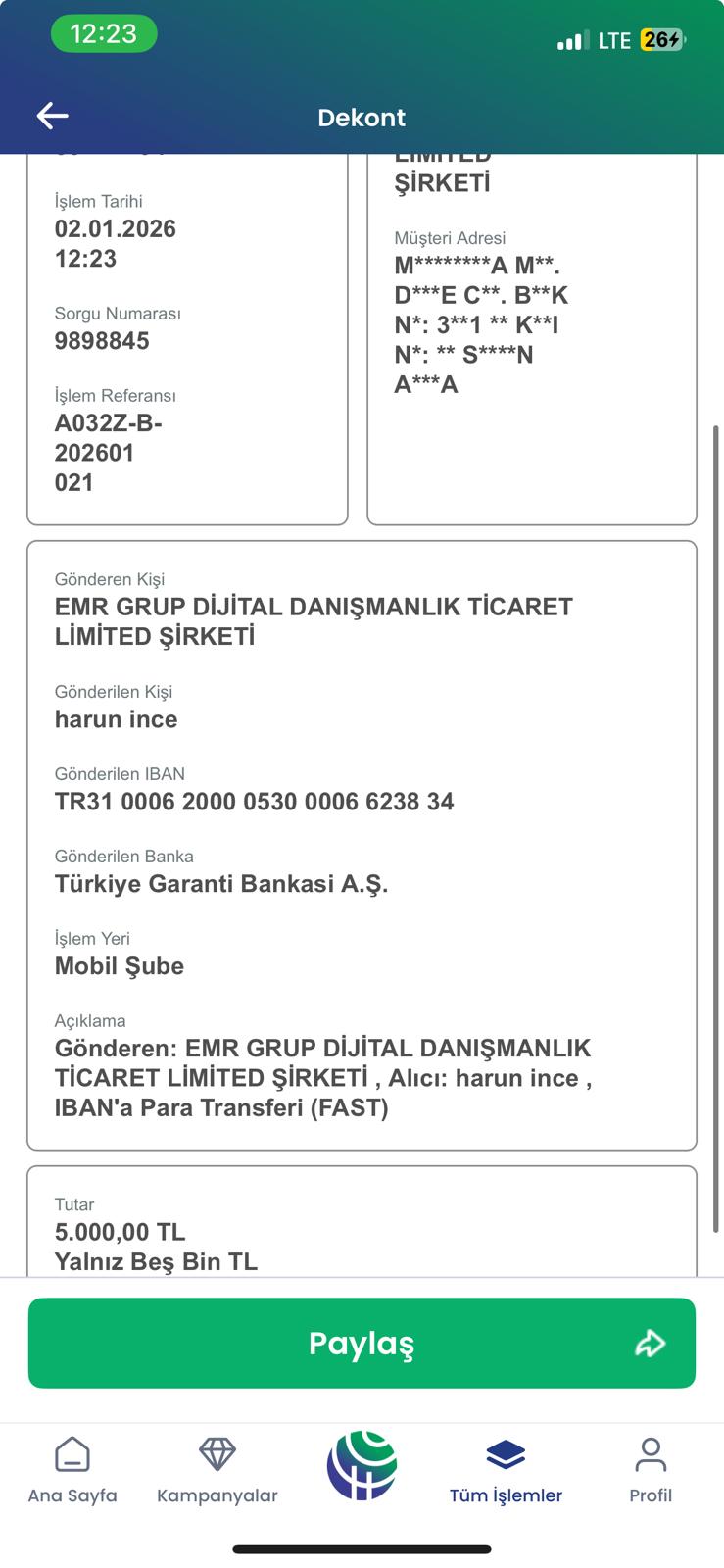Tap the center bank logo button
The height and width of the screenshot is (1568, 724).
click(x=362, y=1466)
